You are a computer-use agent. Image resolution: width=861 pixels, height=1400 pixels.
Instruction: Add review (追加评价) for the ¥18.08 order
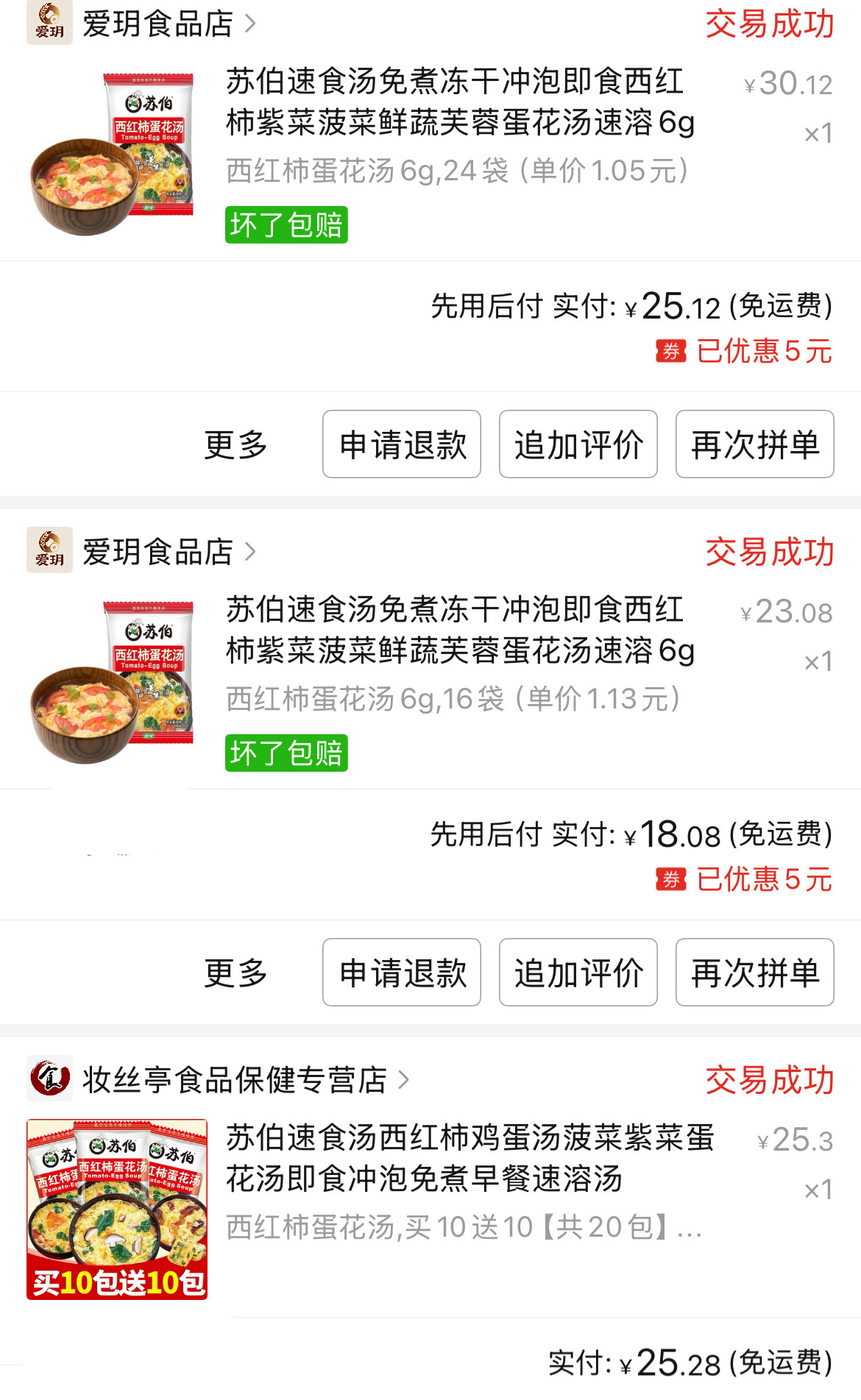tap(578, 973)
